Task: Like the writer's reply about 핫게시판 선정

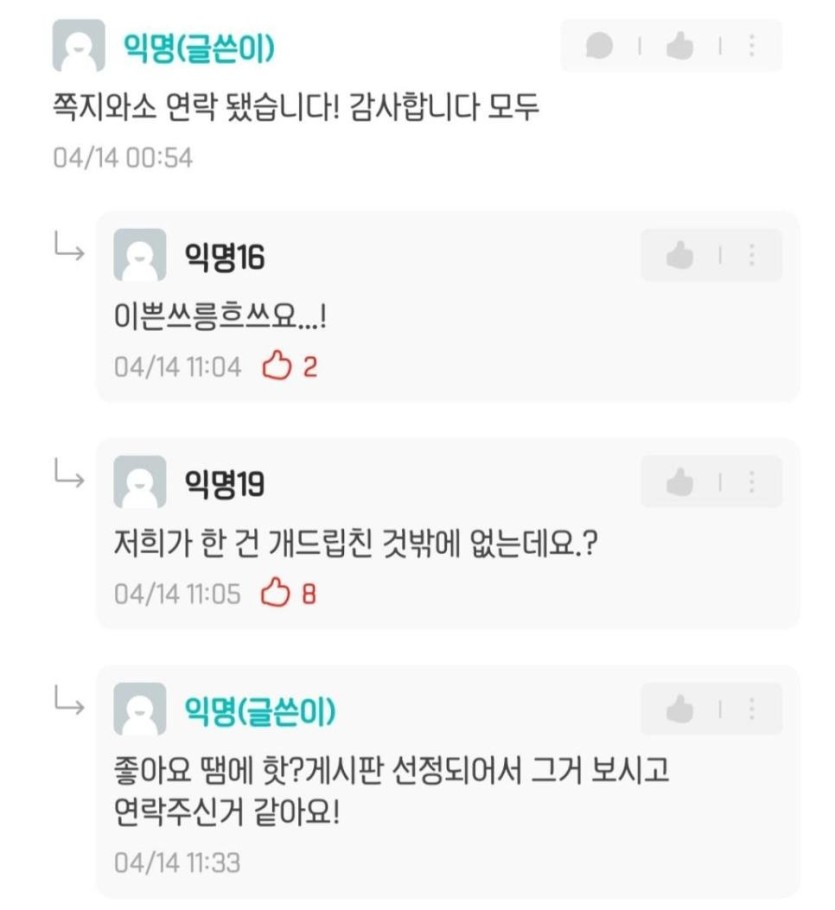Action: tap(680, 710)
